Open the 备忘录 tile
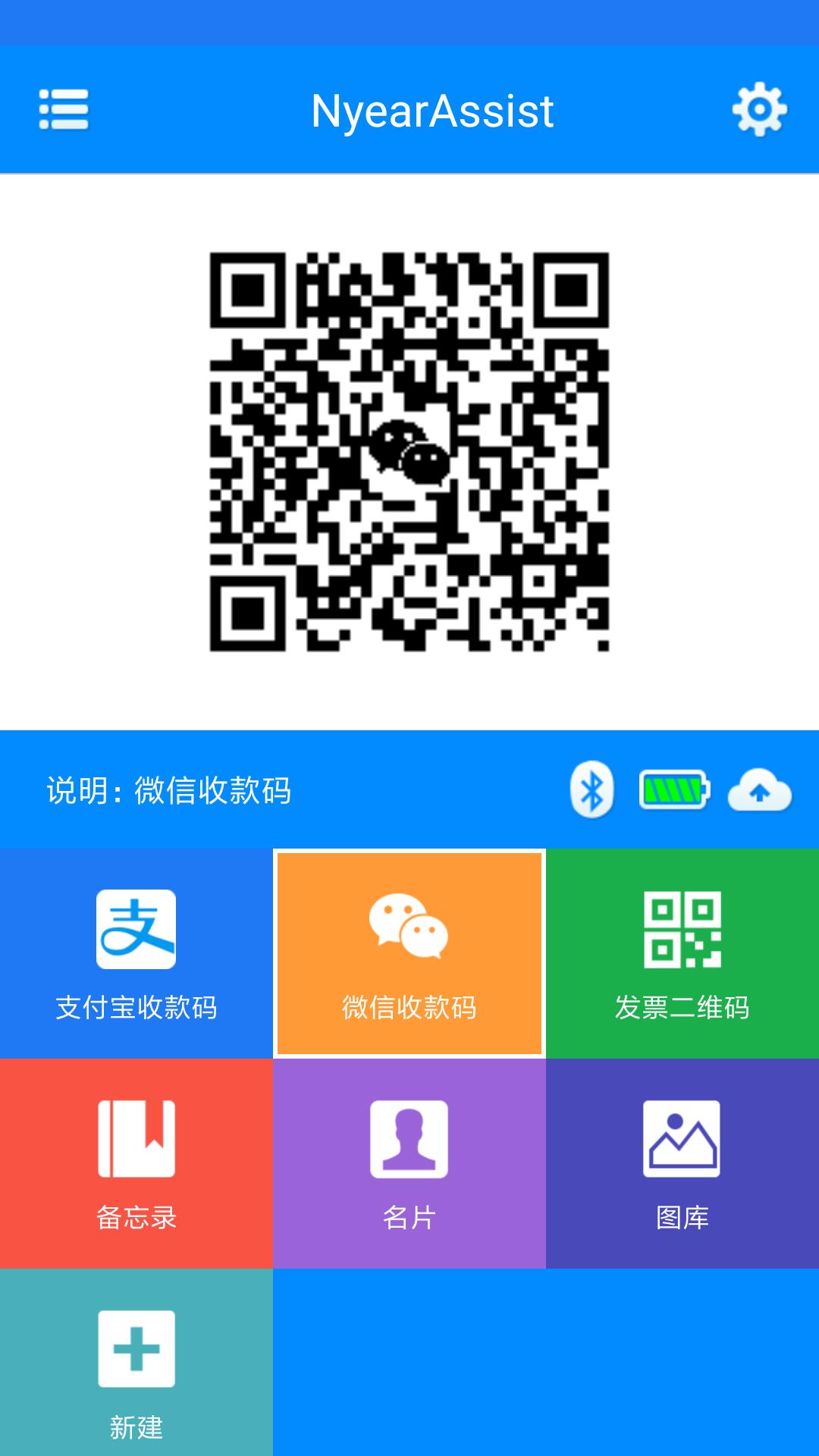 (136, 1163)
